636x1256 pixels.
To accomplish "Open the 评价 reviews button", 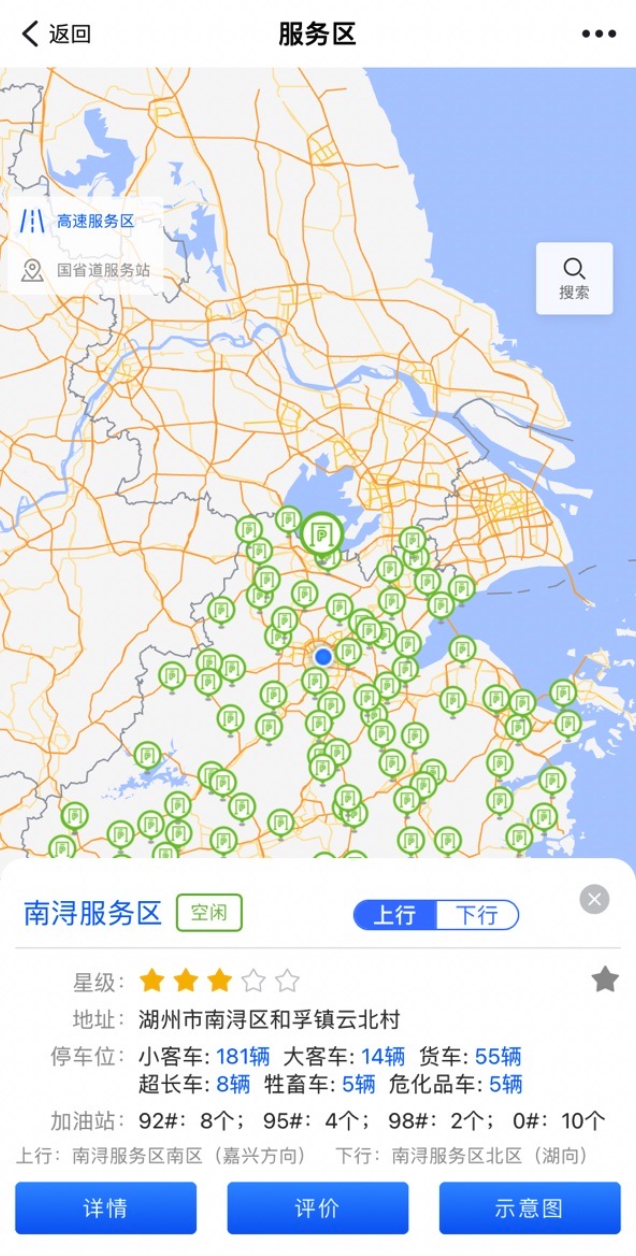I will click(318, 1208).
